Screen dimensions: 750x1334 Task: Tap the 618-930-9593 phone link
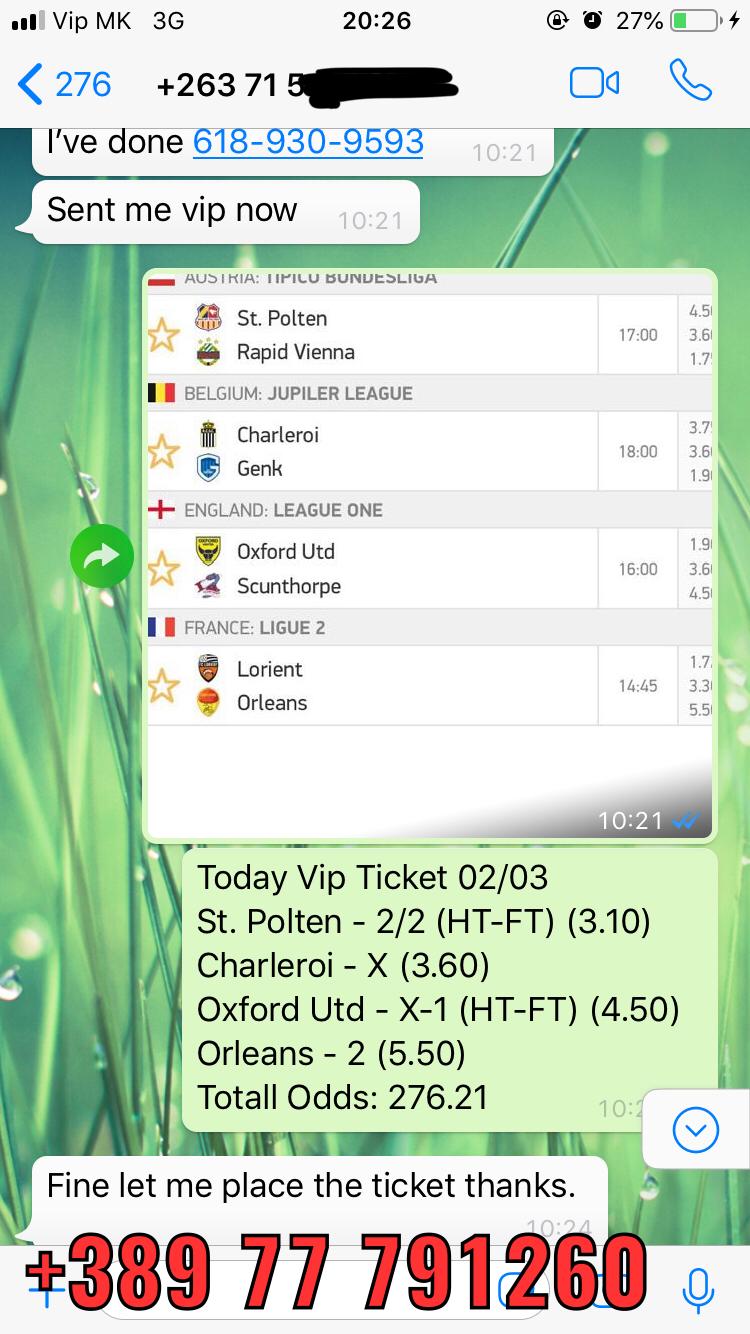pos(308,142)
